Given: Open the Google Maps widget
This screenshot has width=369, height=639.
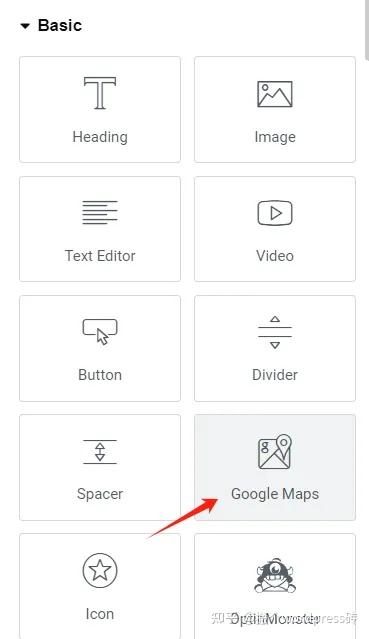Looking at the screenshot, I should pos(275,467).
